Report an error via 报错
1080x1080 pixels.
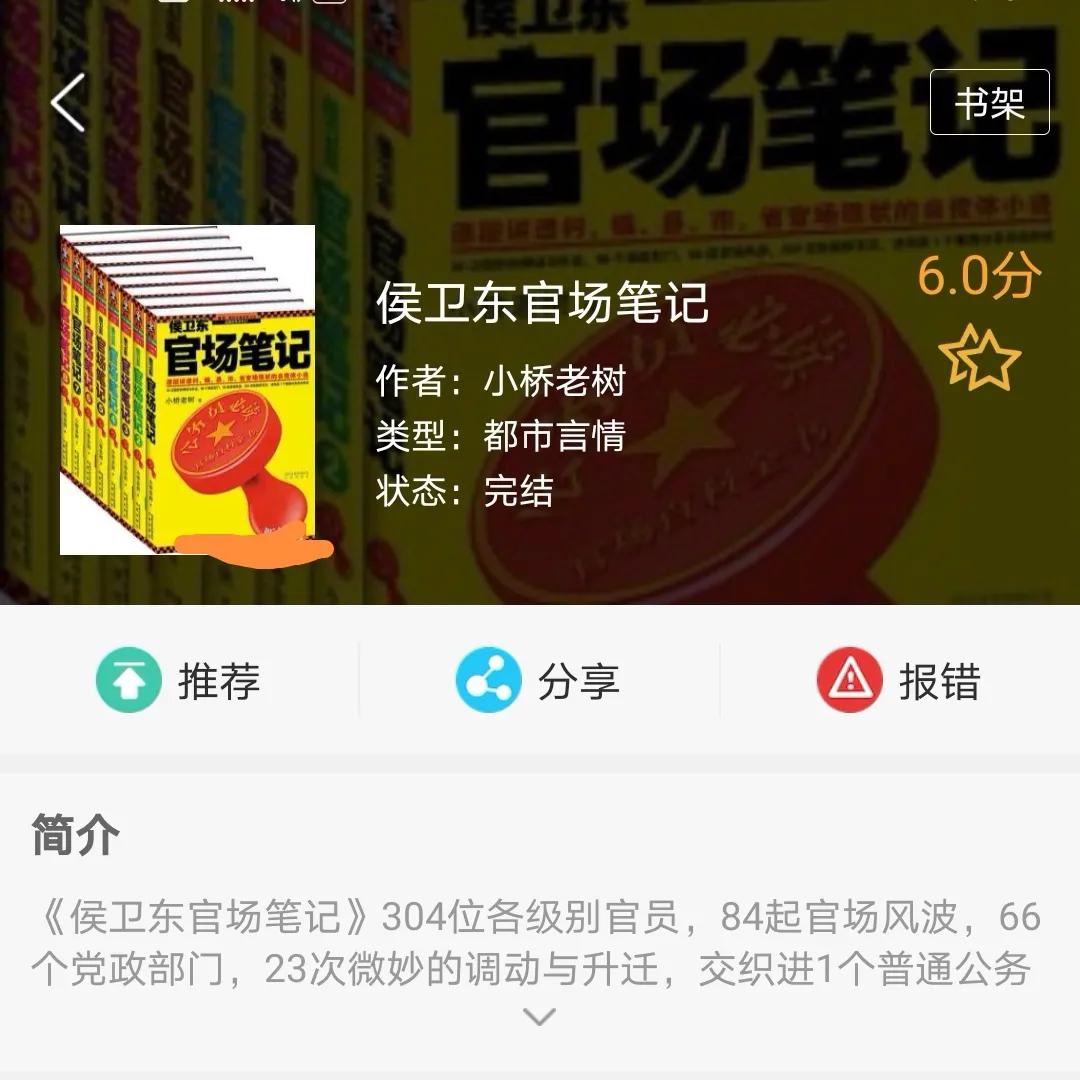coord(900,681)
